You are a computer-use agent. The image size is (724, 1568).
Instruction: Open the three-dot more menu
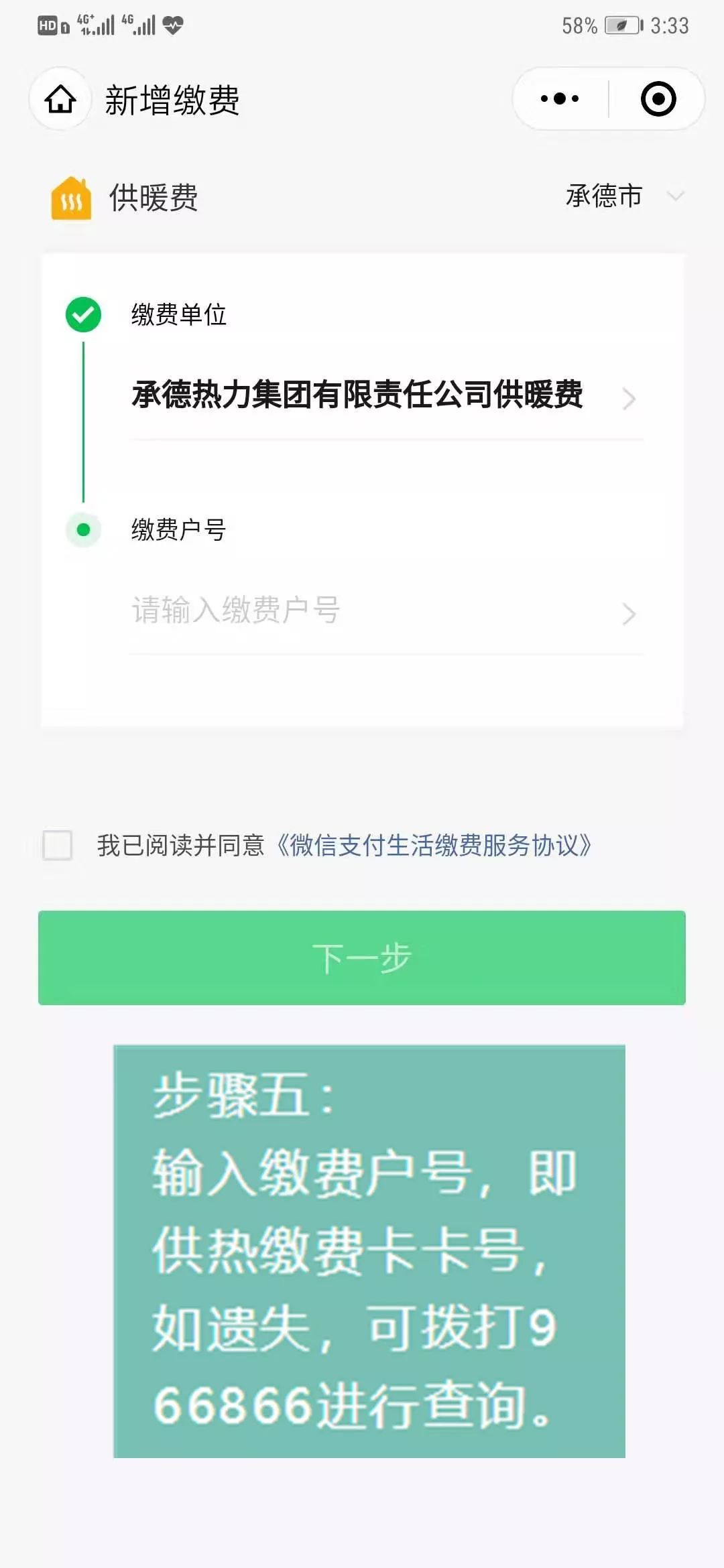tap(560, 99)
